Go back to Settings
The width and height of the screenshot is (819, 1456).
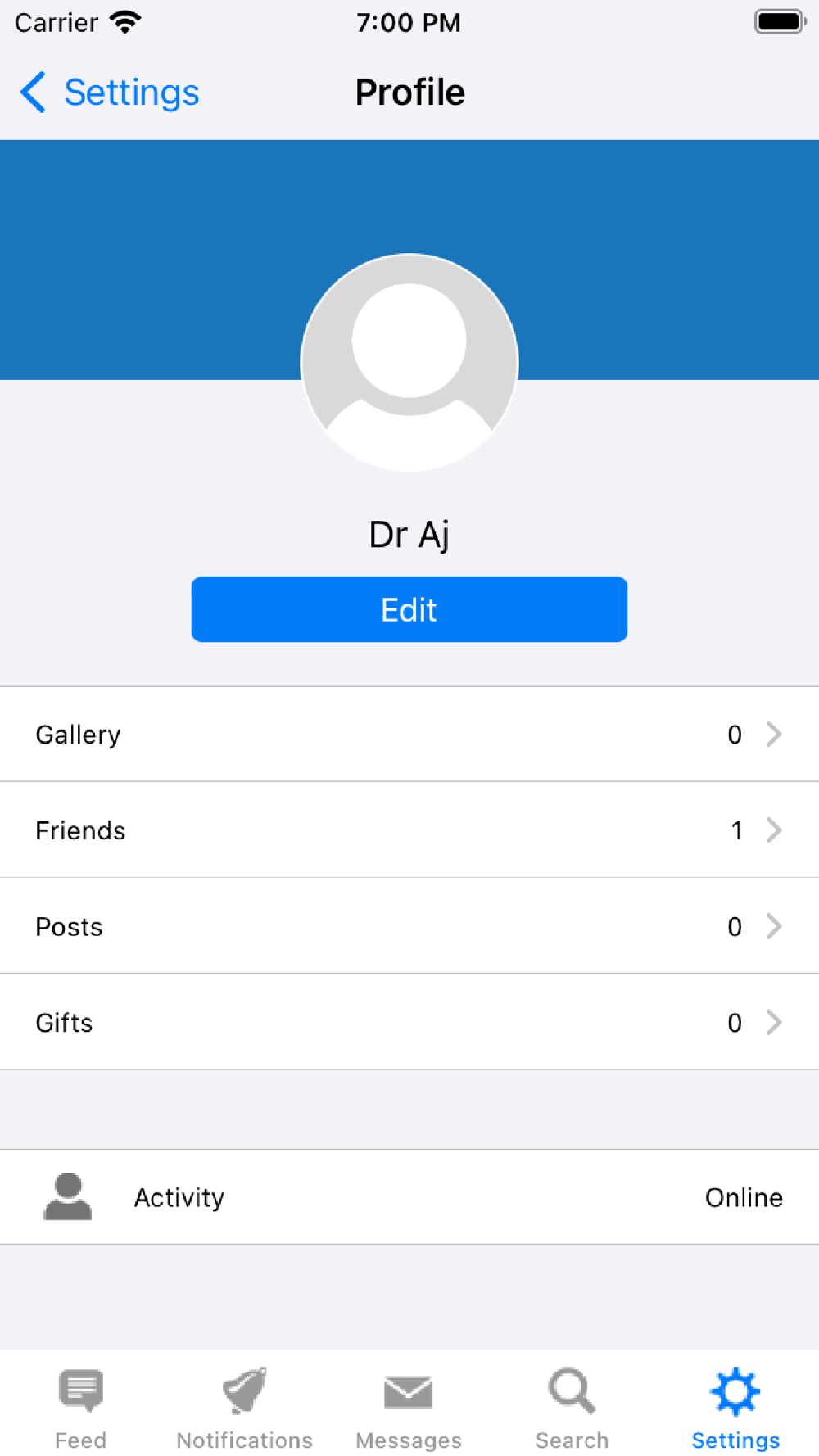coord(110,92)
